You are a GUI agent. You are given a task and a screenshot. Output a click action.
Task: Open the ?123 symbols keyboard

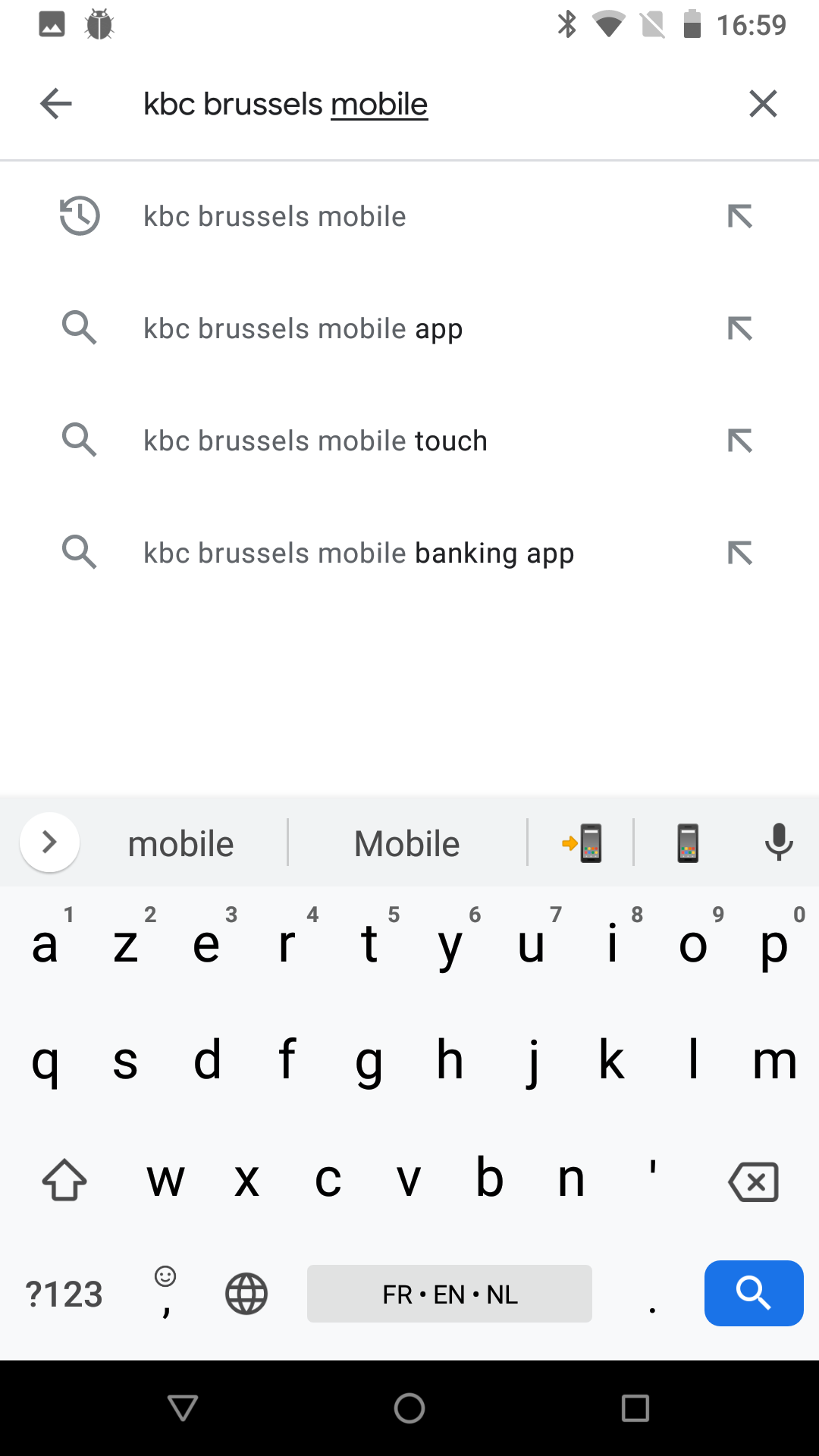(64, 1294)
